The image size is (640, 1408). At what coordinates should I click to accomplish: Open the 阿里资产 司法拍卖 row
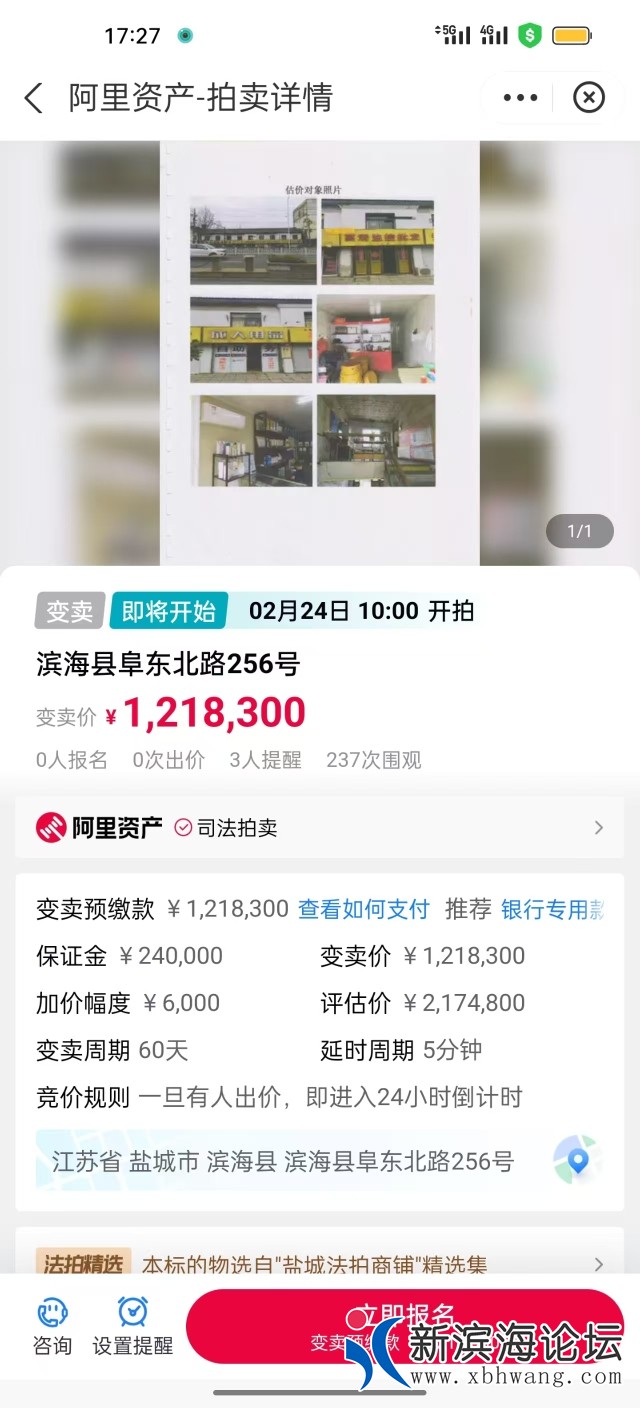pos(320,827)
